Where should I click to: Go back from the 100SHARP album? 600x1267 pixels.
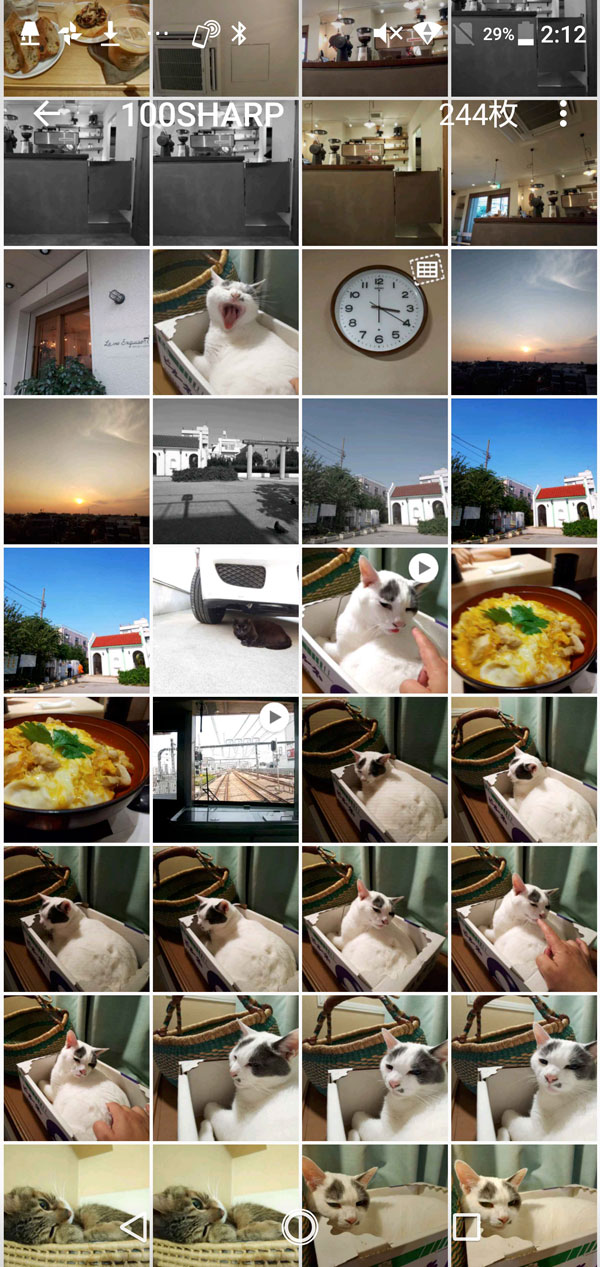tap(47, 114)
